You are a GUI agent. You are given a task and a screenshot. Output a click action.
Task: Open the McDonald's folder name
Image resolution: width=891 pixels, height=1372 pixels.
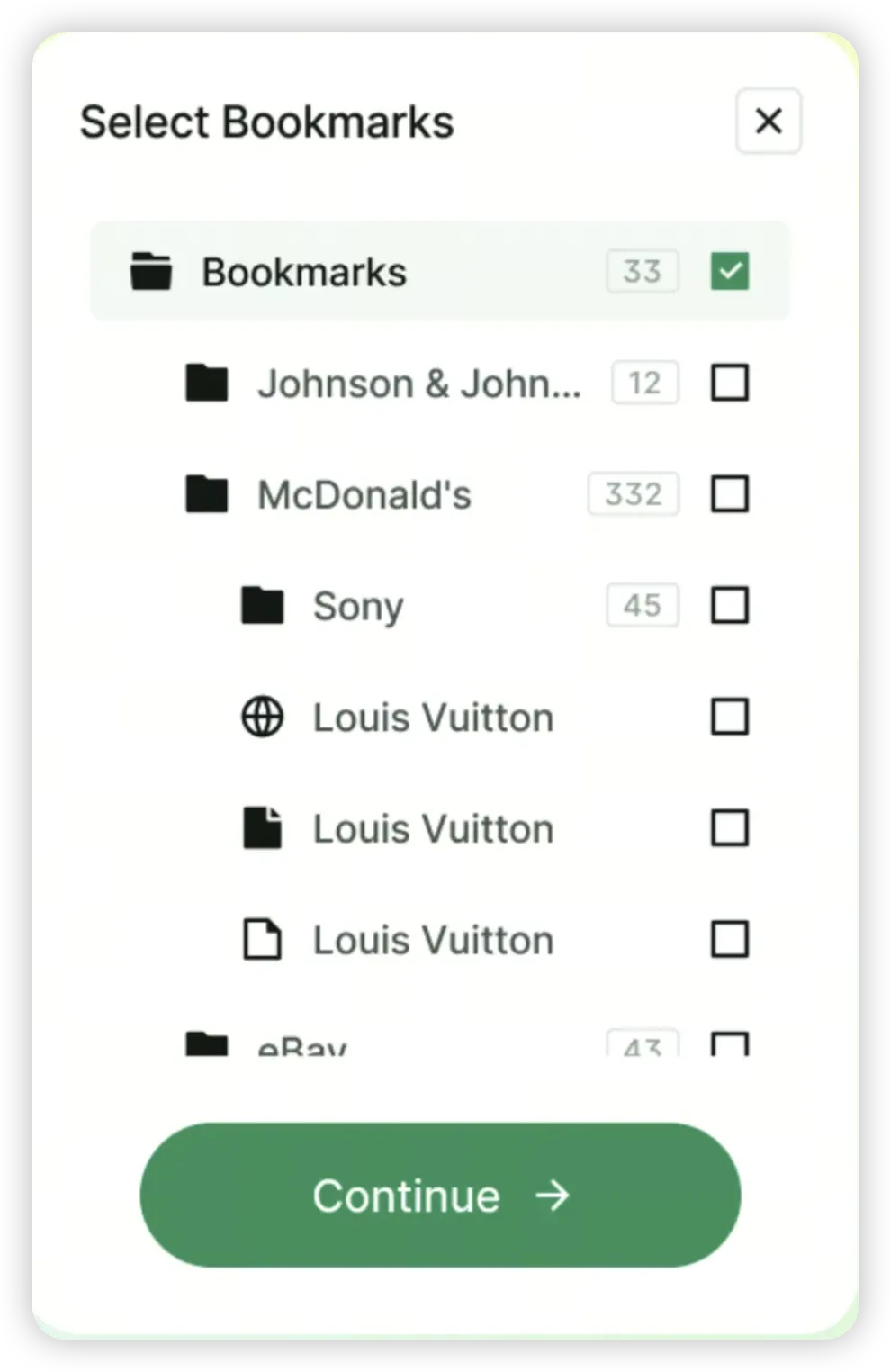click(364, 495)
